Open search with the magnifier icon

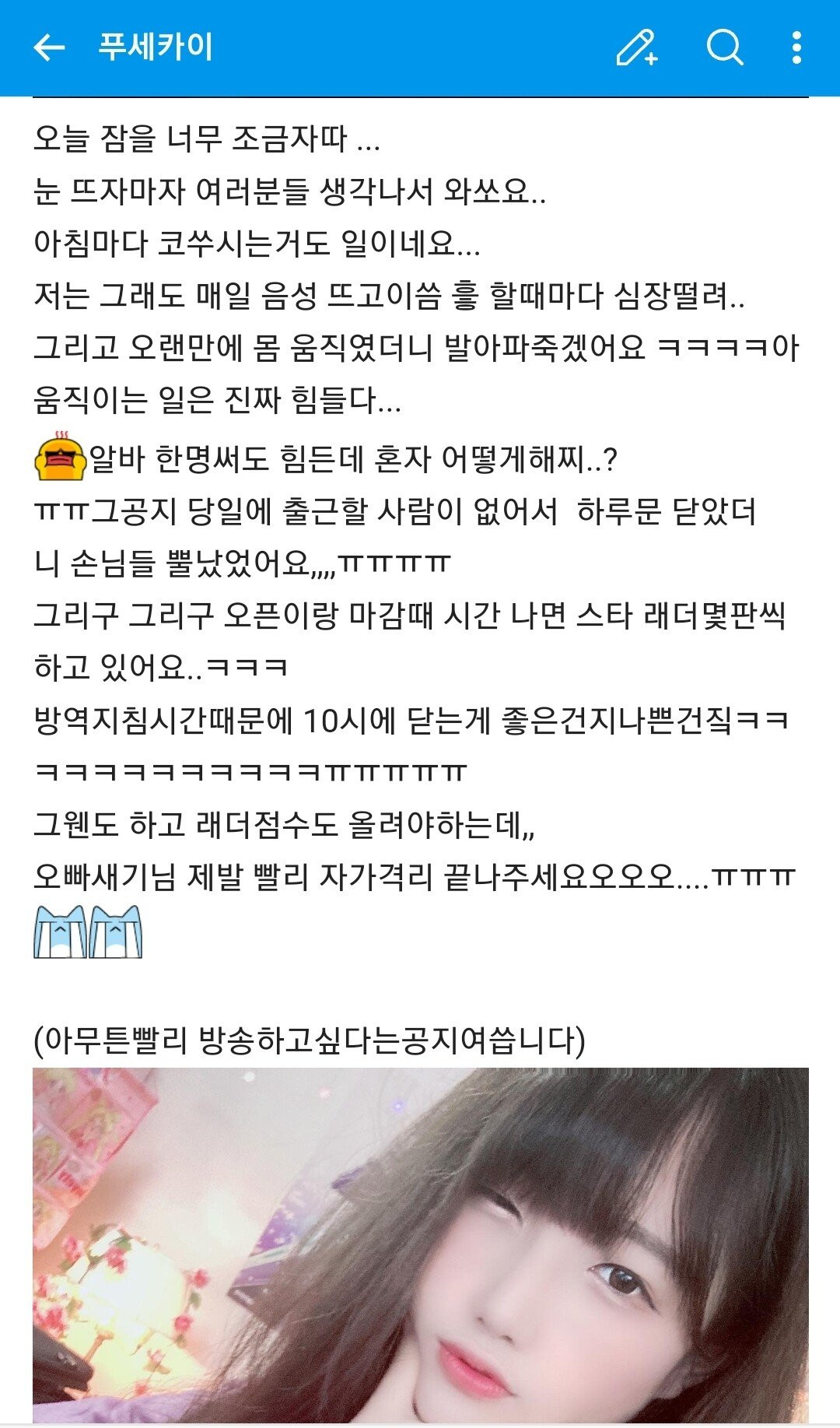(x=725, y=47)
